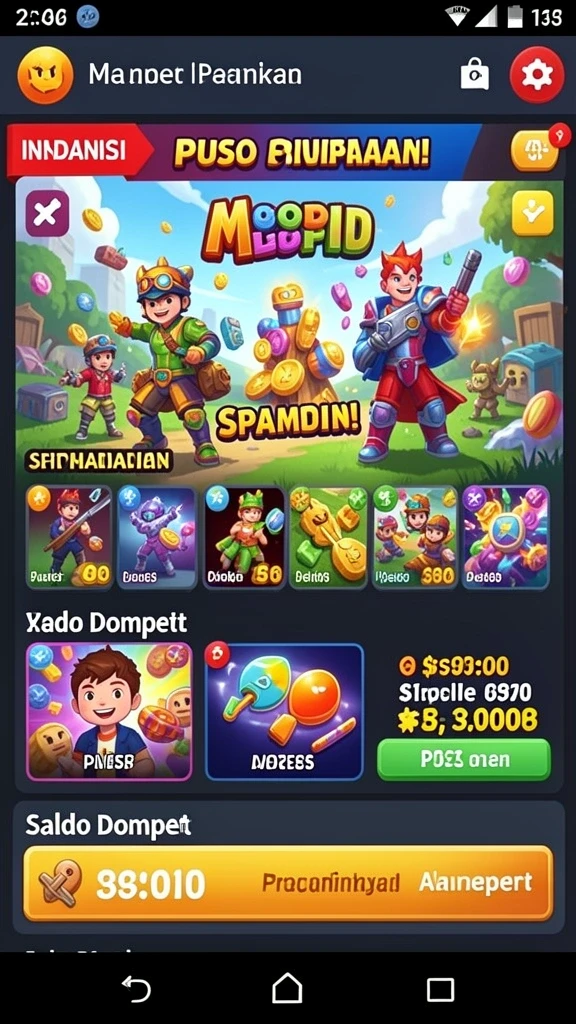The image size is (576, 1024).
Task: Open the NOZEBS items card
Action: pos(284,712)
